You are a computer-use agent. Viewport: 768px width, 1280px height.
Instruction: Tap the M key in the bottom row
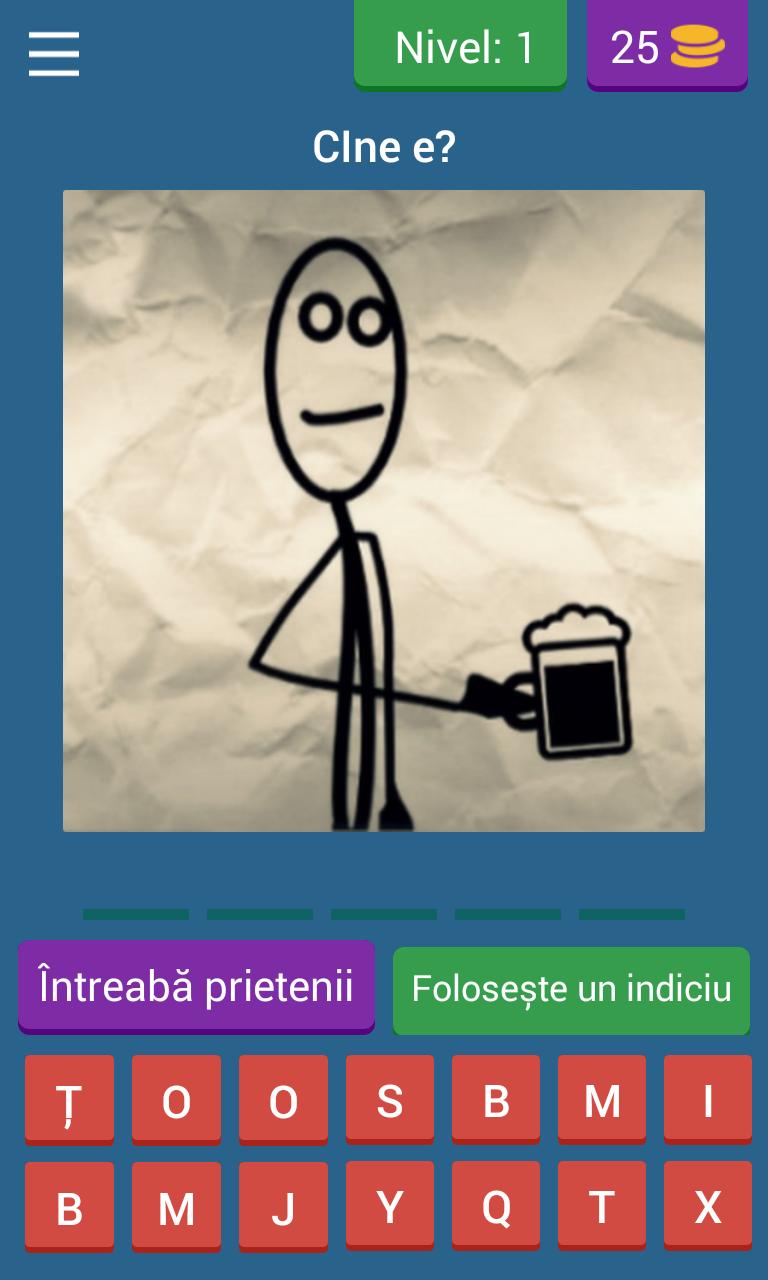176,1206
